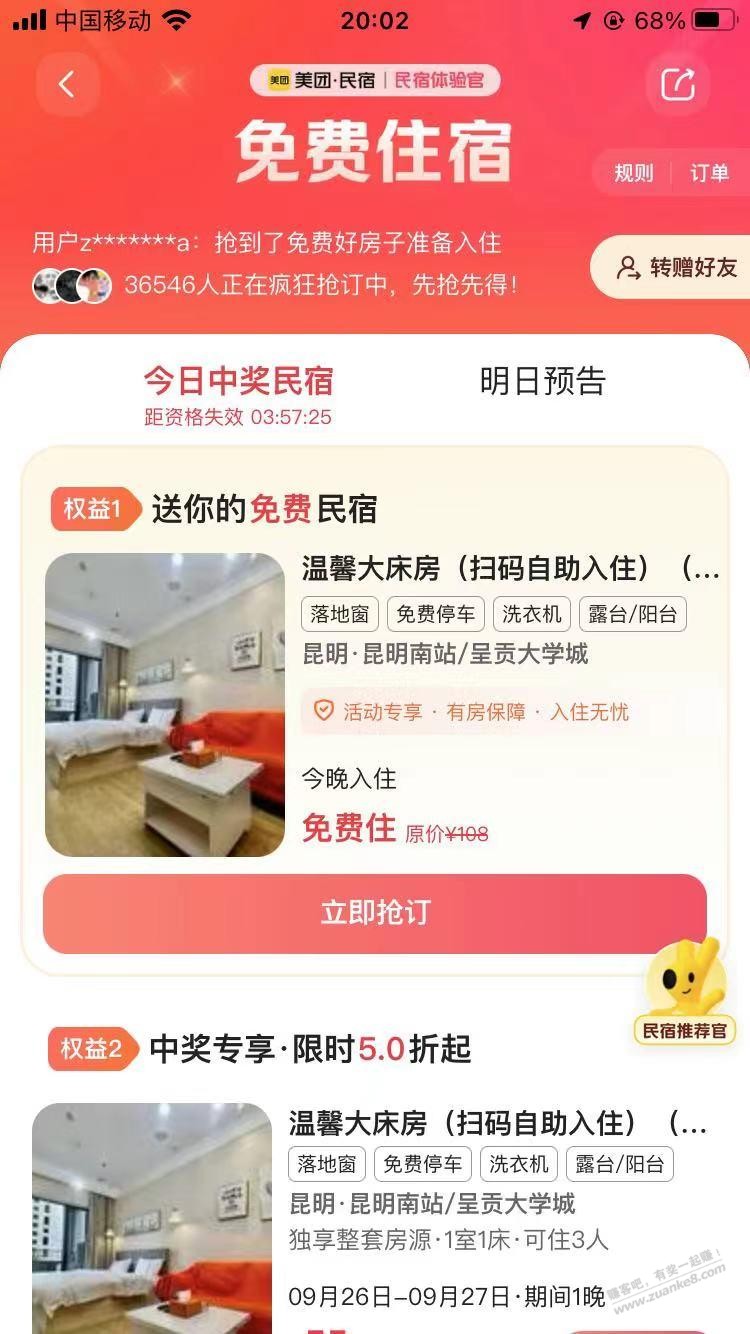Screen dimensions: 750x1334
Task: Open the 权益2 discounted 温馨大床房 listing
Action: point(497,1124)
